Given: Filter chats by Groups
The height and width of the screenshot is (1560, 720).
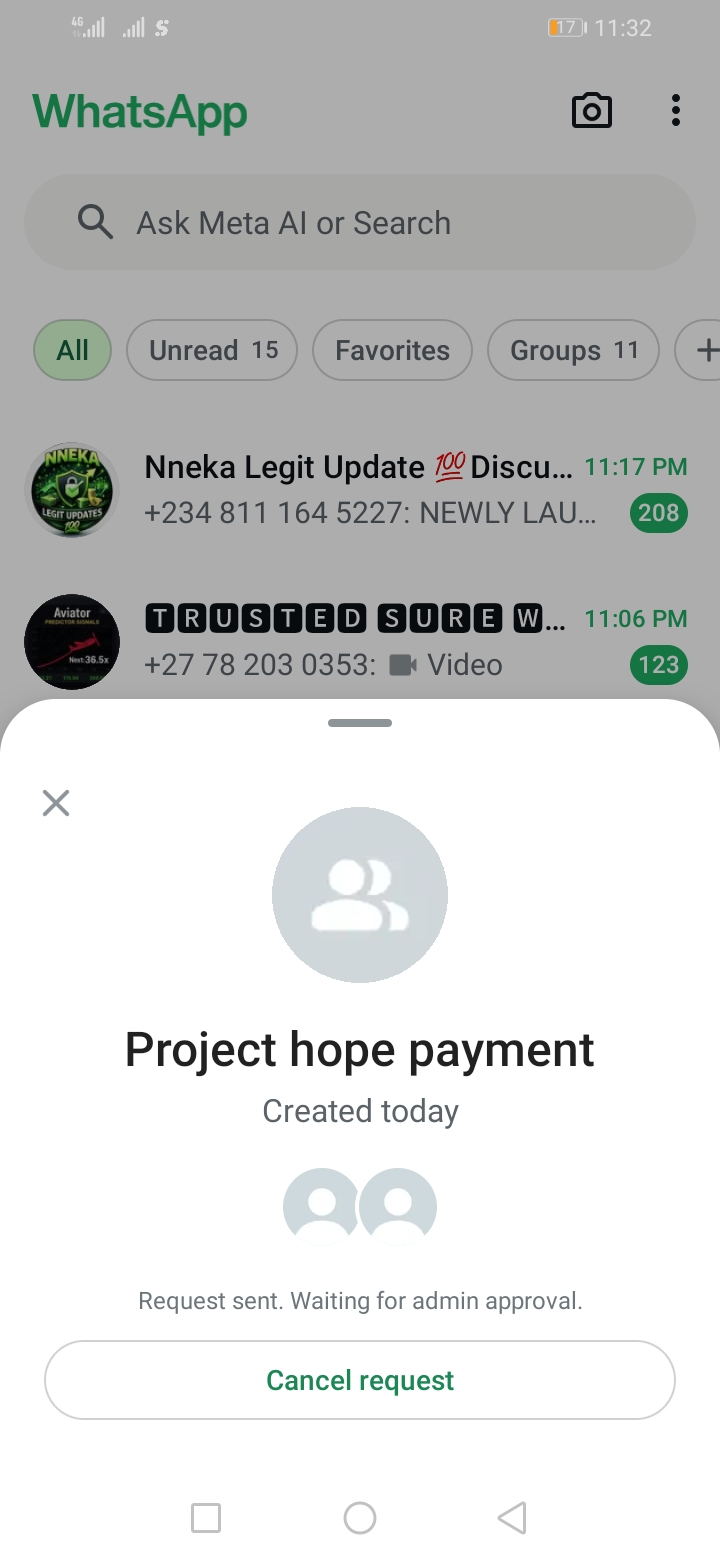Looking at the screenshot, I should 573,350.
